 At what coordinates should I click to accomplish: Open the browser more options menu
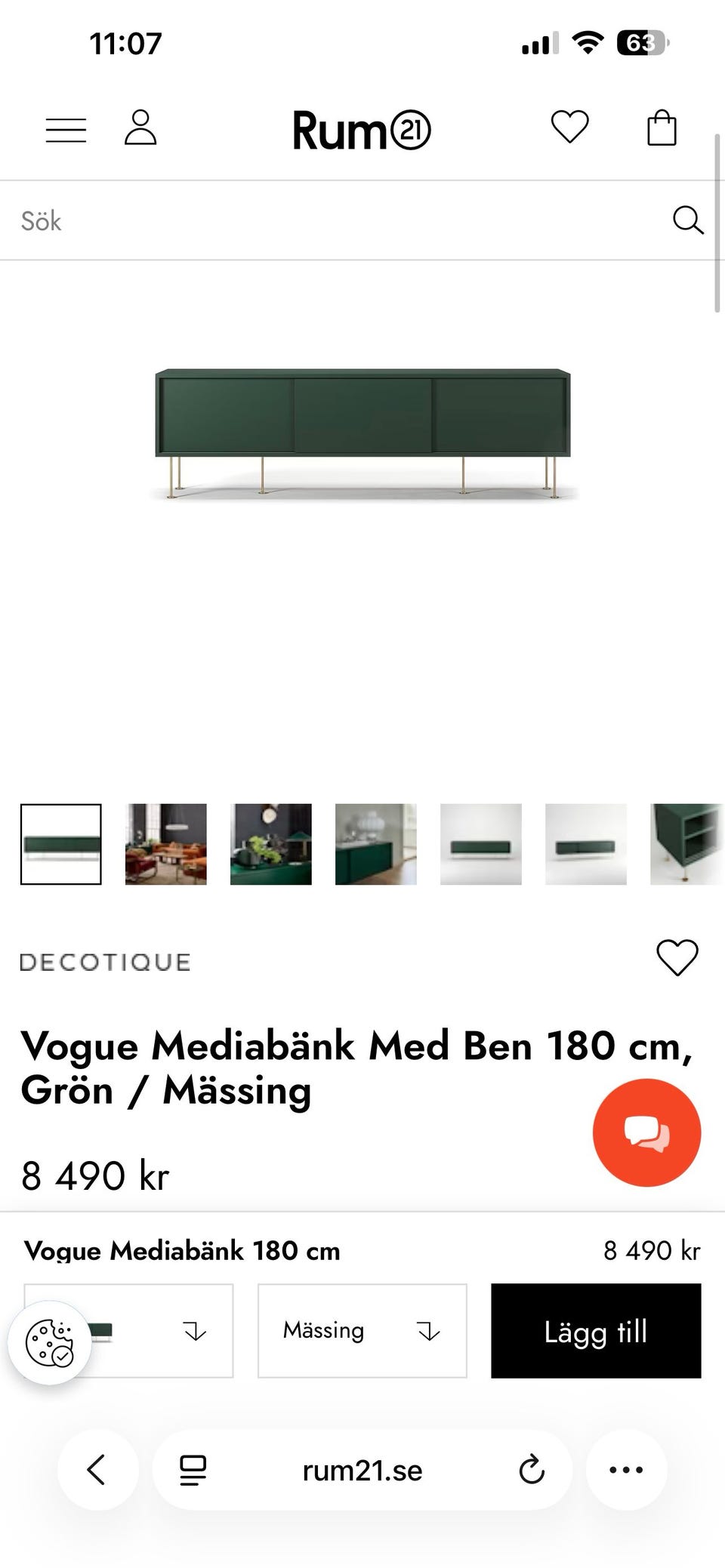click(626, 1470)
